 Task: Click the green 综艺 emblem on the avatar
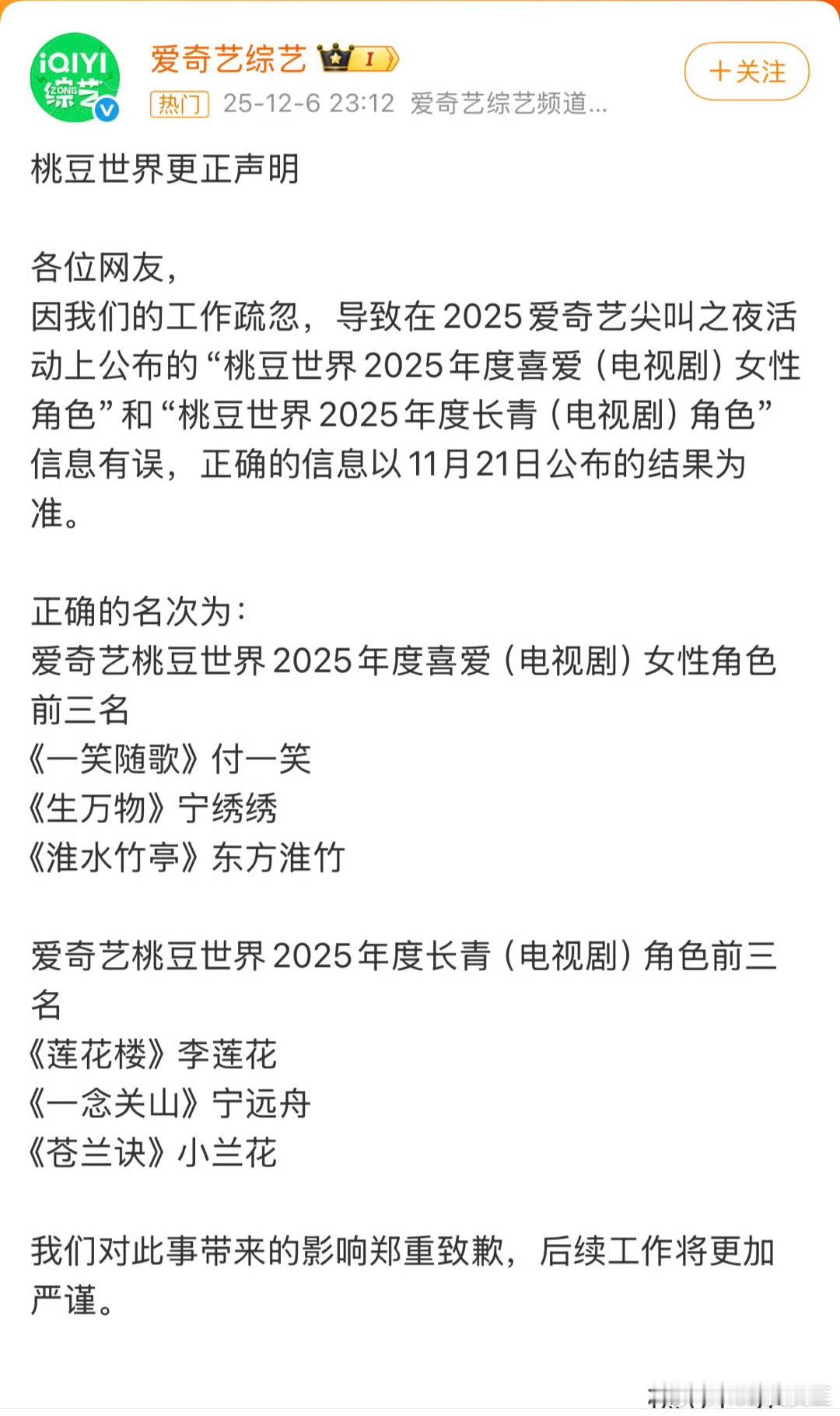pos(74,93)
